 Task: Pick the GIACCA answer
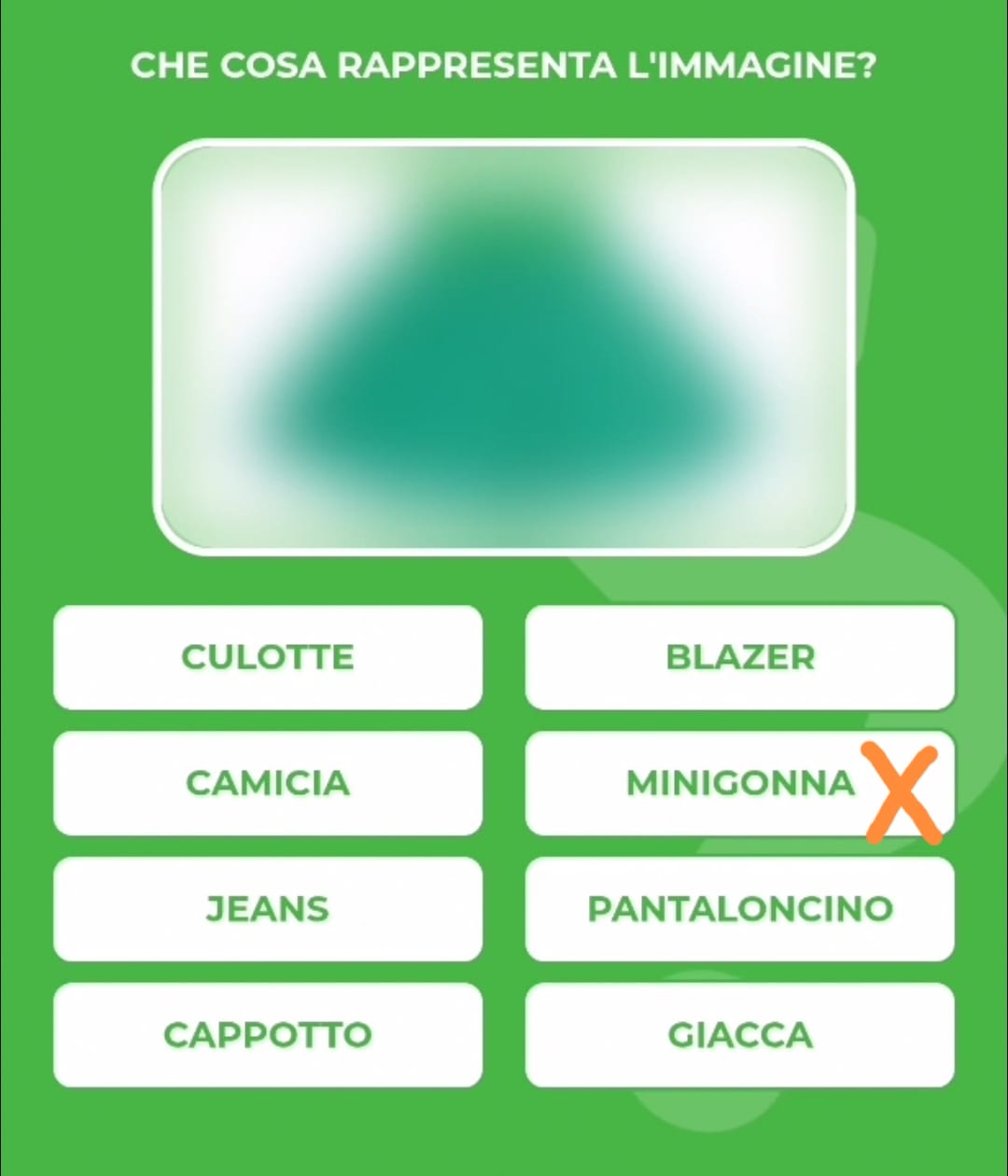(x=740, y=1035)
